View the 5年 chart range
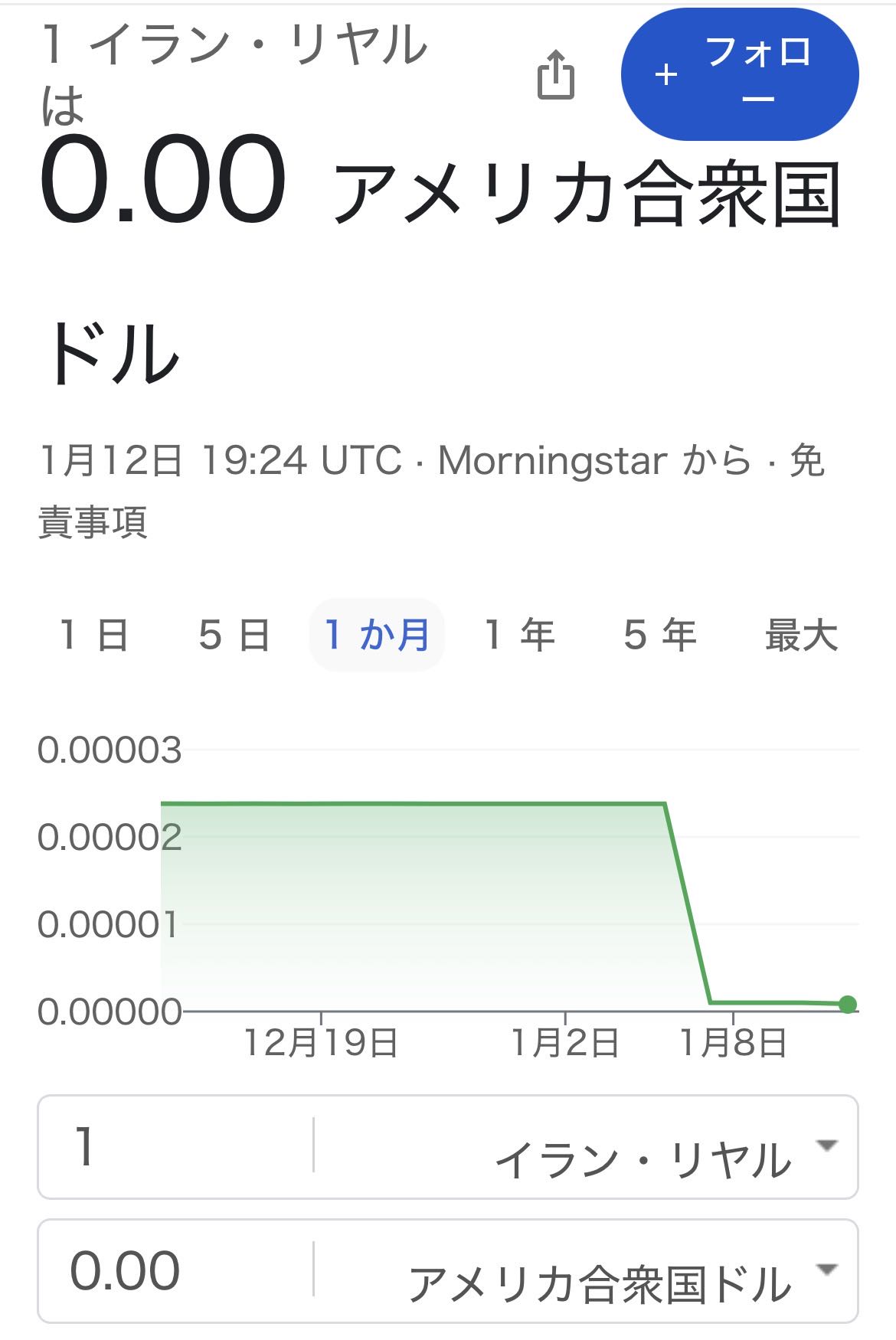 [659, 636]
